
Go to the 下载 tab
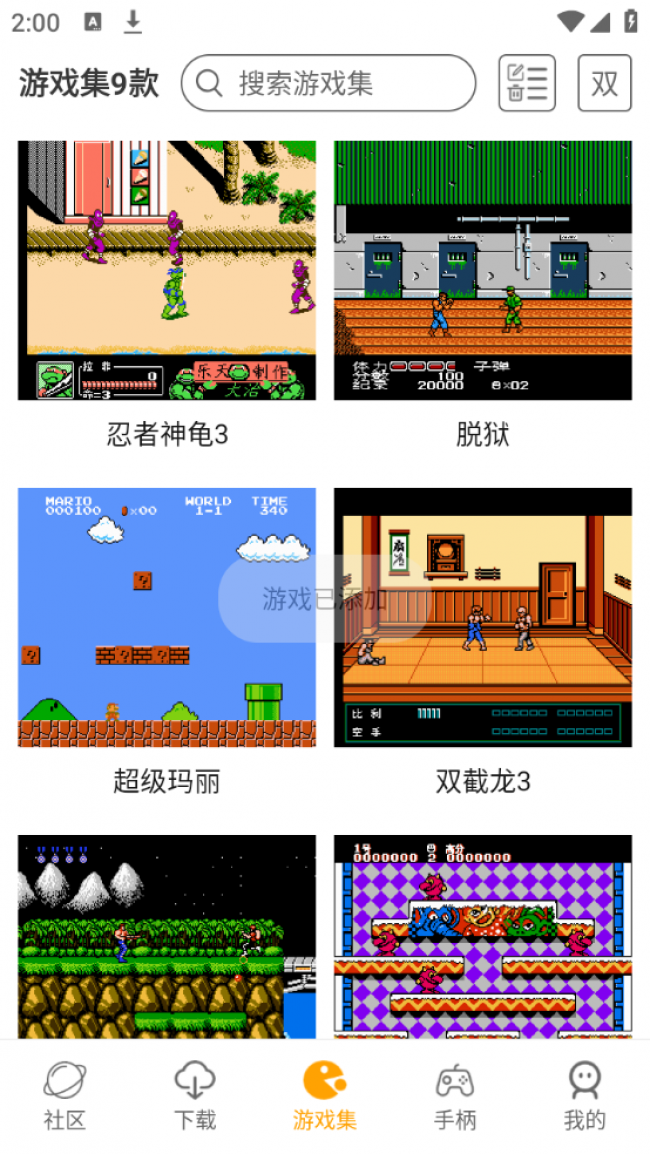tap(195, 1096)
